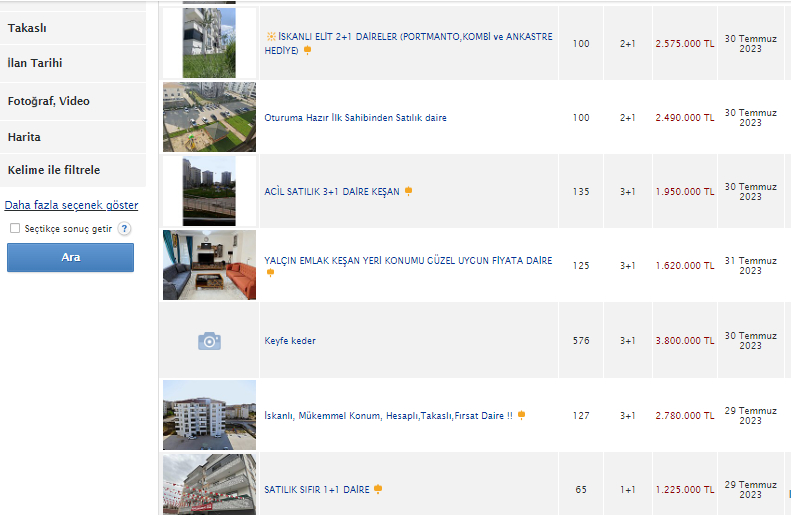The height and width of the screenshot is (515, 791).
Task: Open ACİL SATILIK 3+1 DAİRE KEŞAN listing
Action: 333,191
